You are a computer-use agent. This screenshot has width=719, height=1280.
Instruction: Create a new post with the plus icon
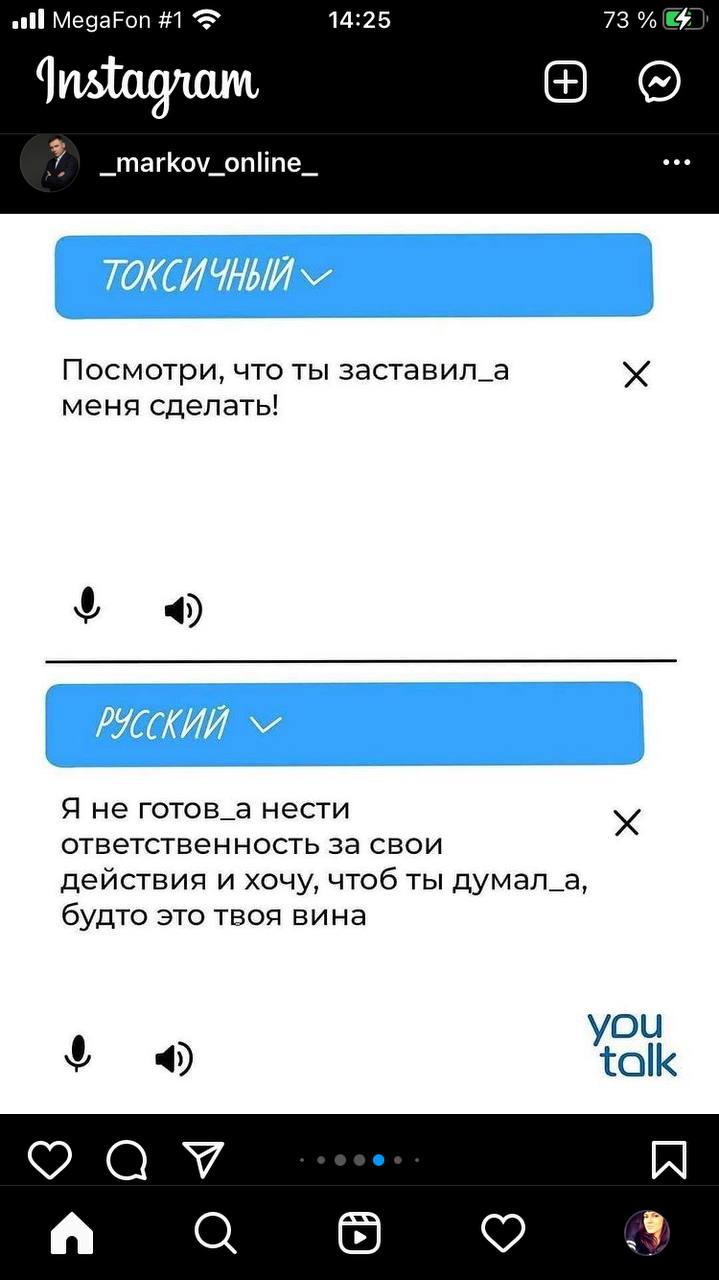pos(565,82)
